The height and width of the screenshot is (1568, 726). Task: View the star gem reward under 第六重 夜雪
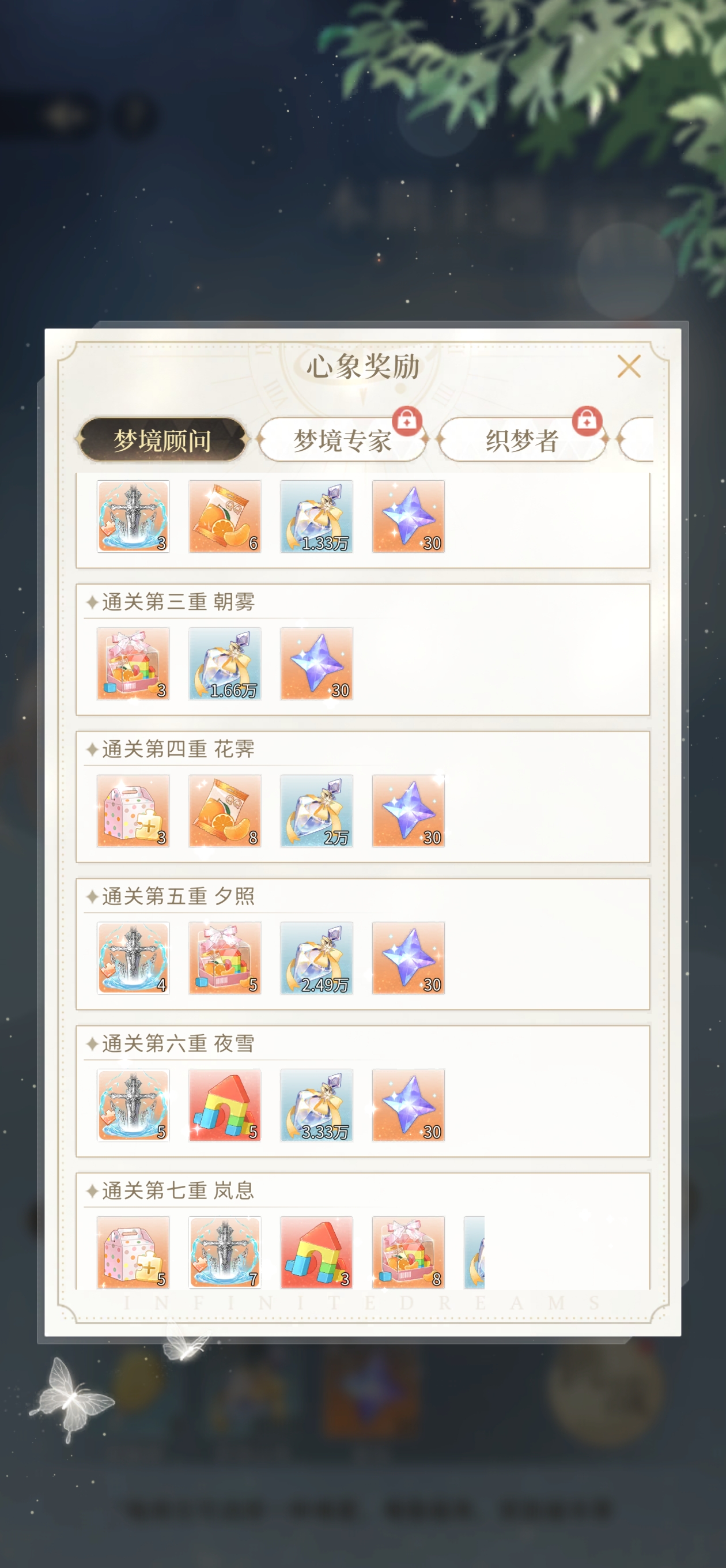(409, 1106)
